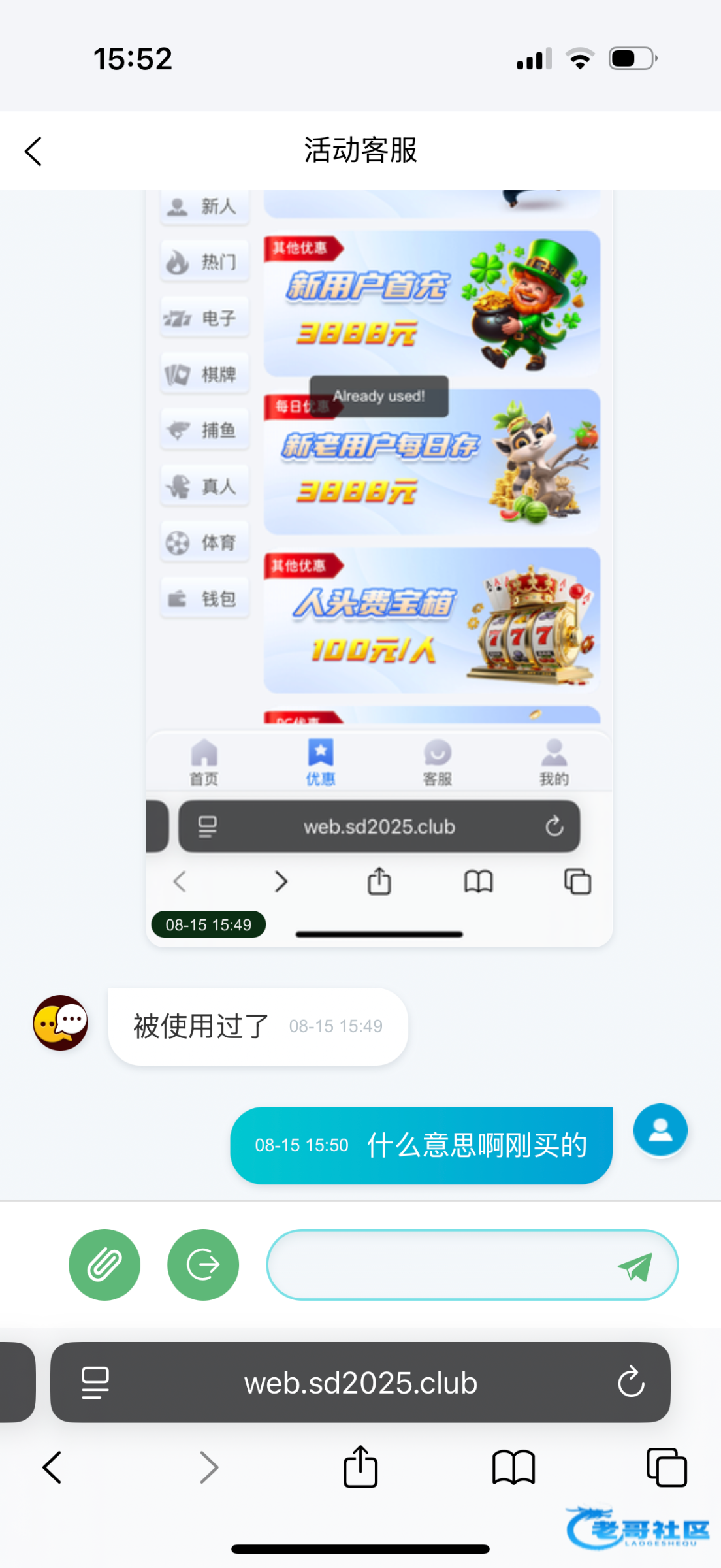Open the Safari share sheet
The width and height of the screenshot is (721, 1568).
click(x=360, y=1467)
